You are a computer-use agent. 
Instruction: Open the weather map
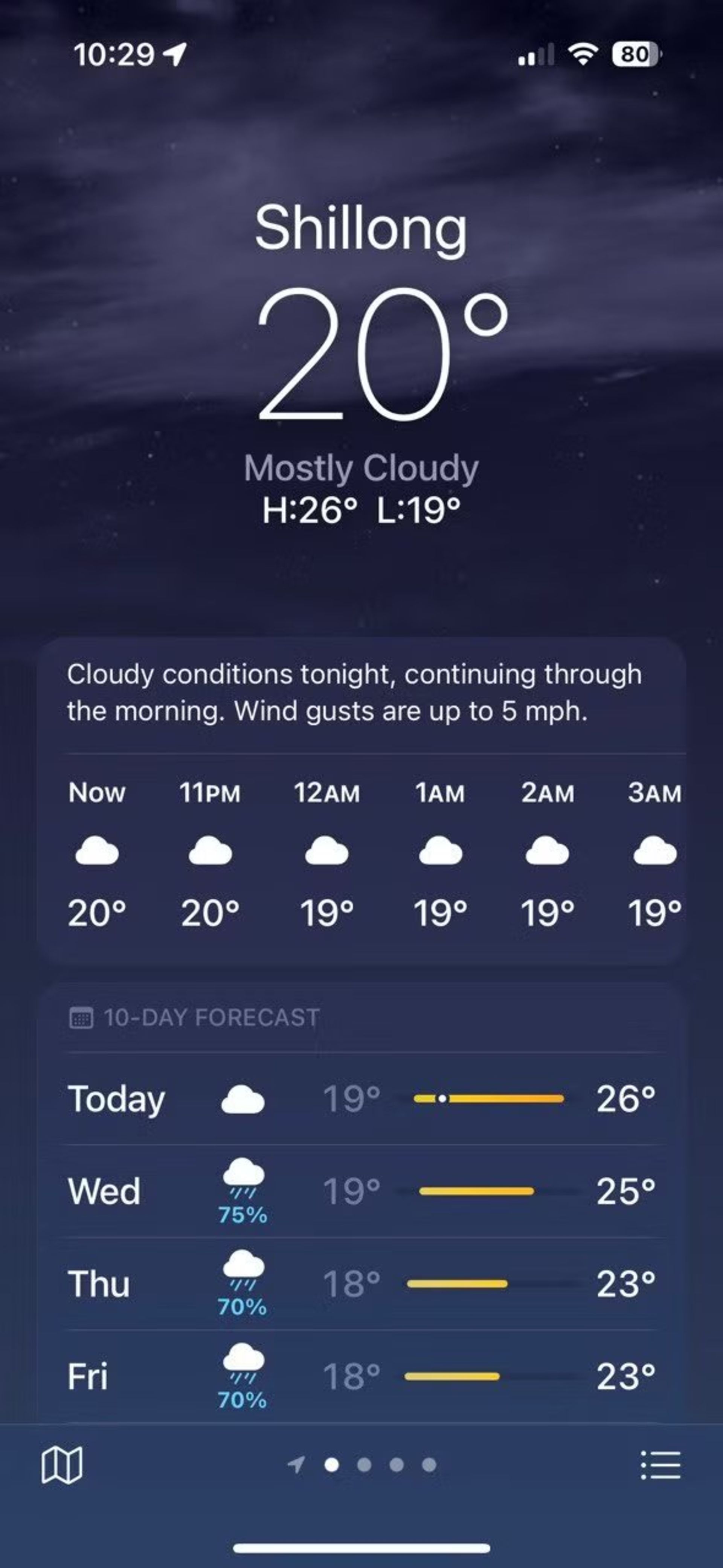pos(61,1464)
